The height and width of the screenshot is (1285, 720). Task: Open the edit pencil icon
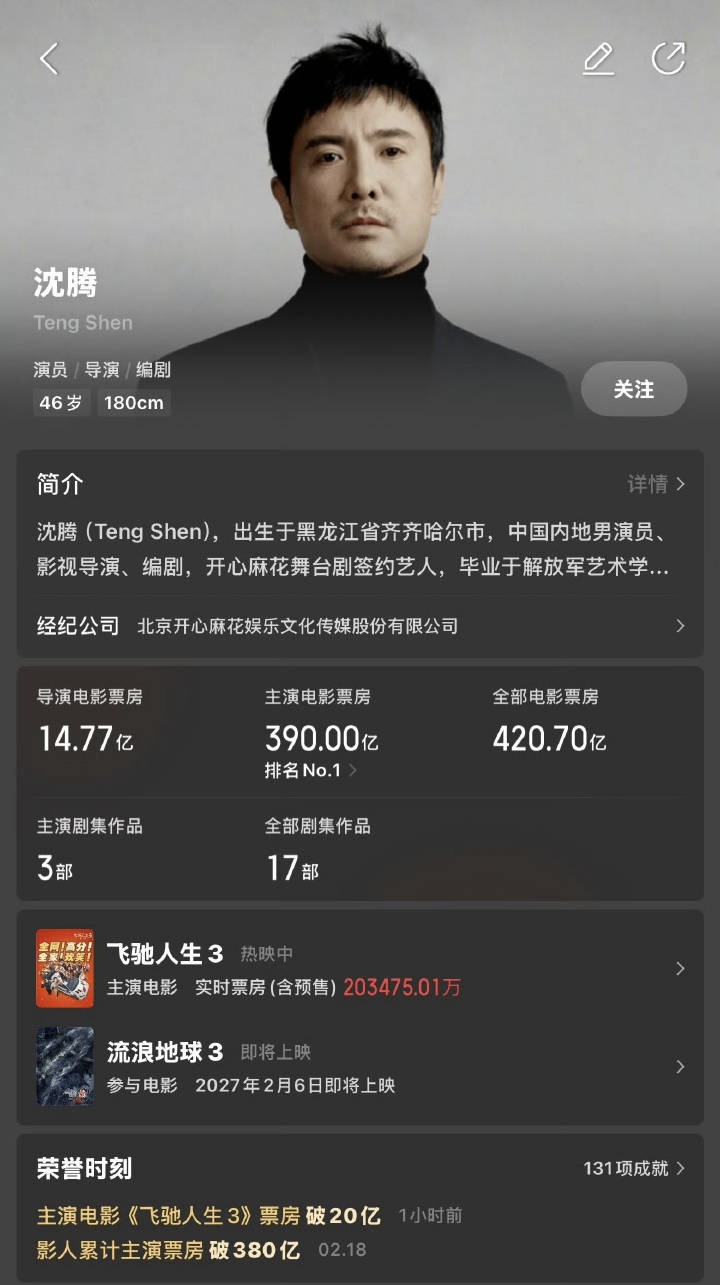[597, 59]
